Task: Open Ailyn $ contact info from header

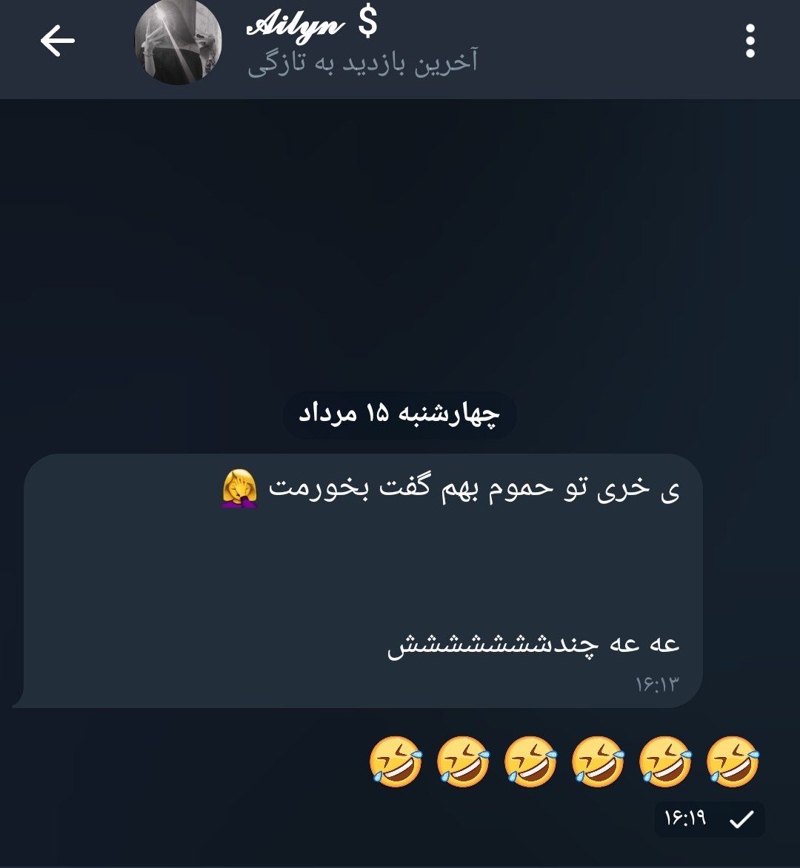Action: tap(360, 41)
